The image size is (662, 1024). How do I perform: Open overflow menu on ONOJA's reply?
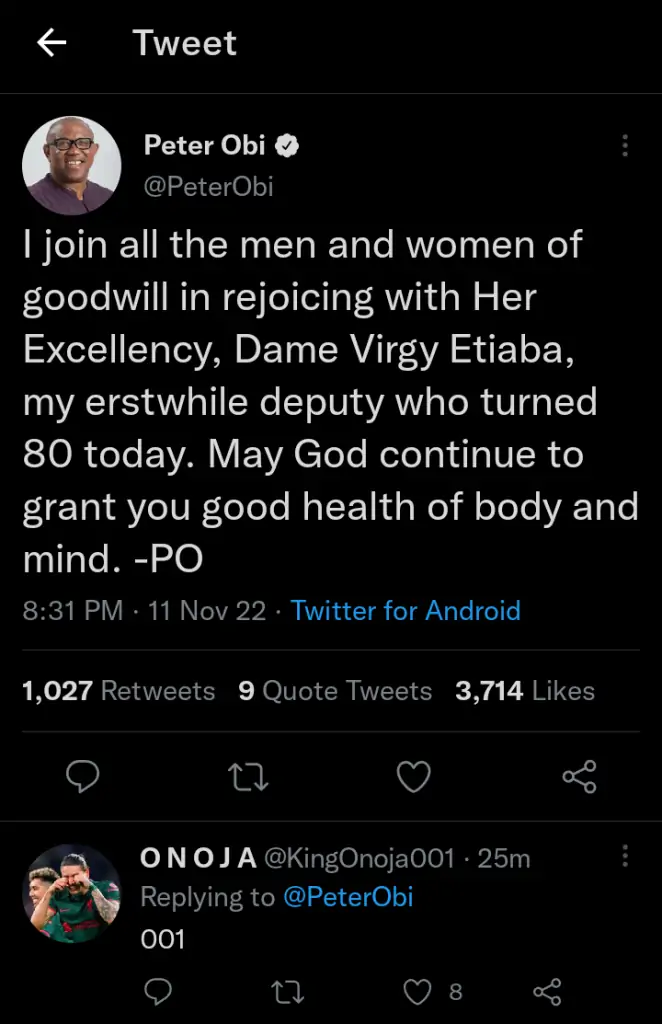coord(625,856)
